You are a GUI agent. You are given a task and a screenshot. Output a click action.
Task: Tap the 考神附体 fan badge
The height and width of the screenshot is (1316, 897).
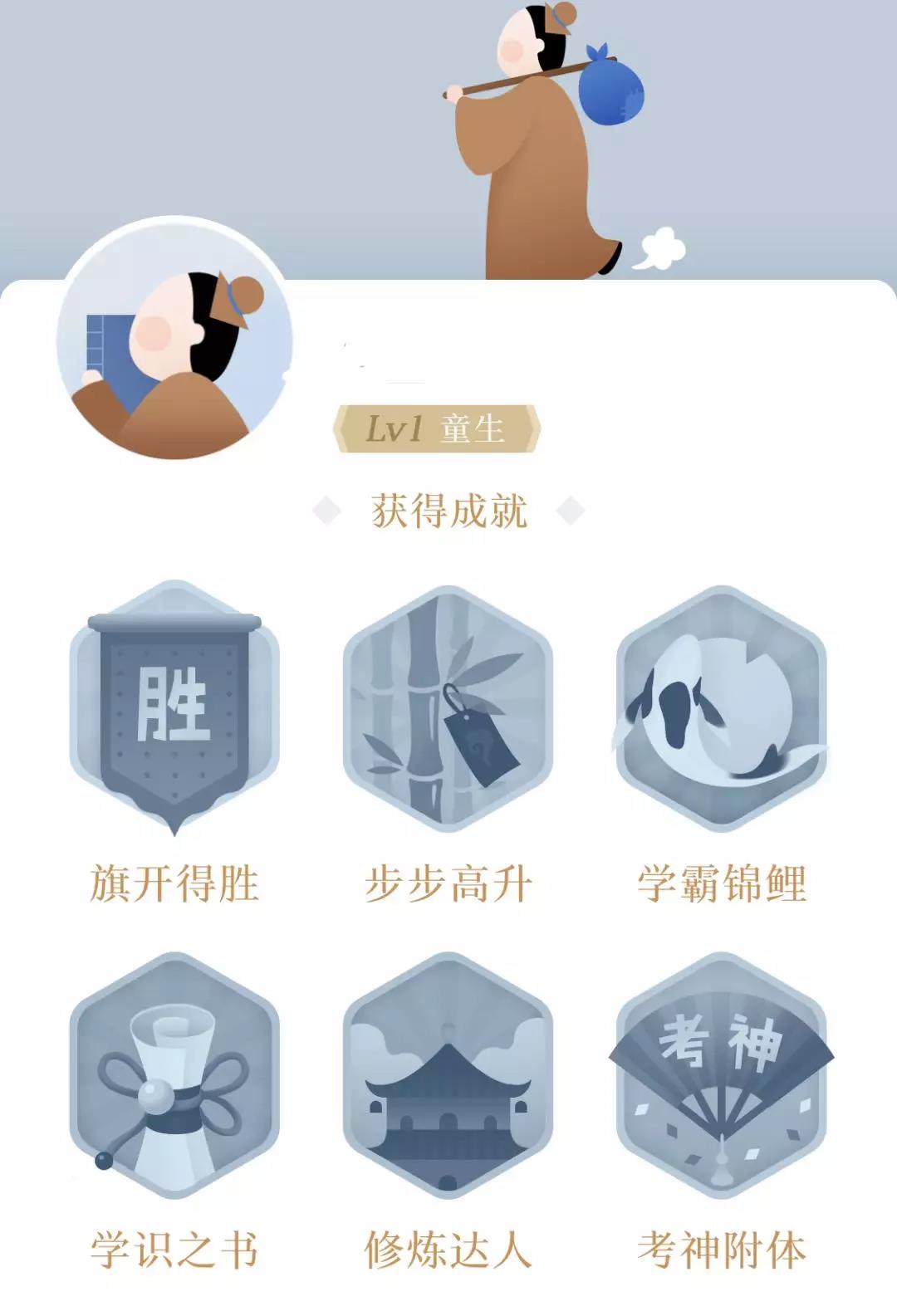pos(721,1075)
